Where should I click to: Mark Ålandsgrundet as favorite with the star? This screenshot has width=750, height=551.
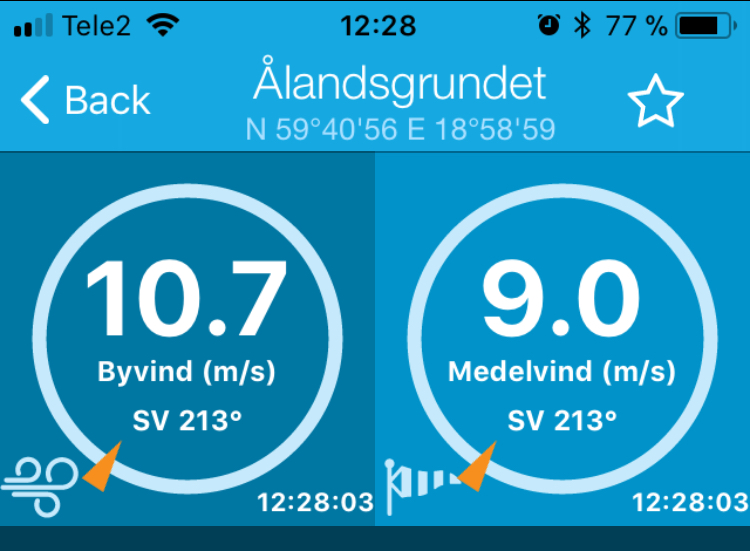click(x=655, y=101)
